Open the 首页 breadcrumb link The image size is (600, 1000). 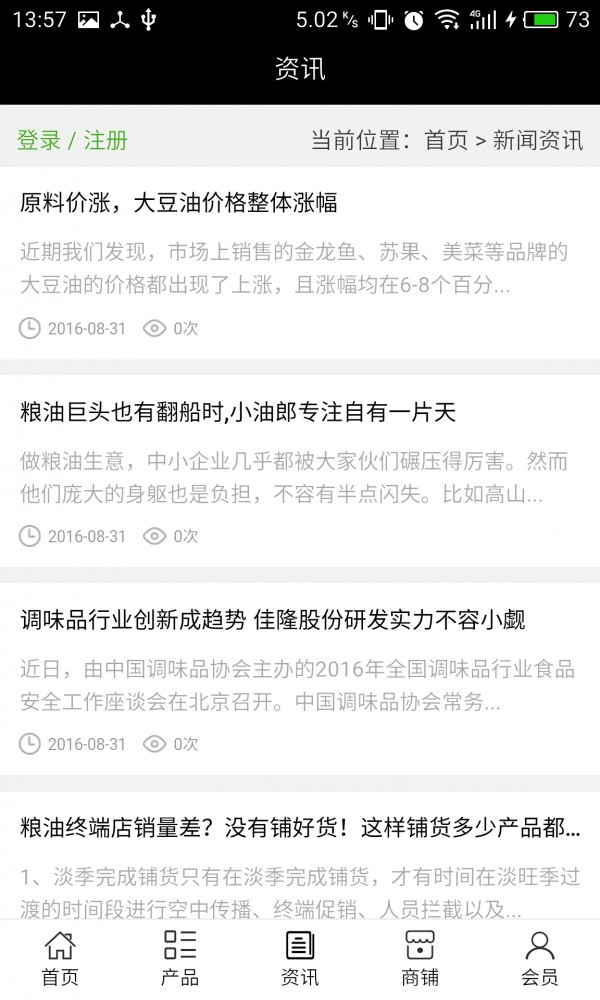(x=446, y=141)
